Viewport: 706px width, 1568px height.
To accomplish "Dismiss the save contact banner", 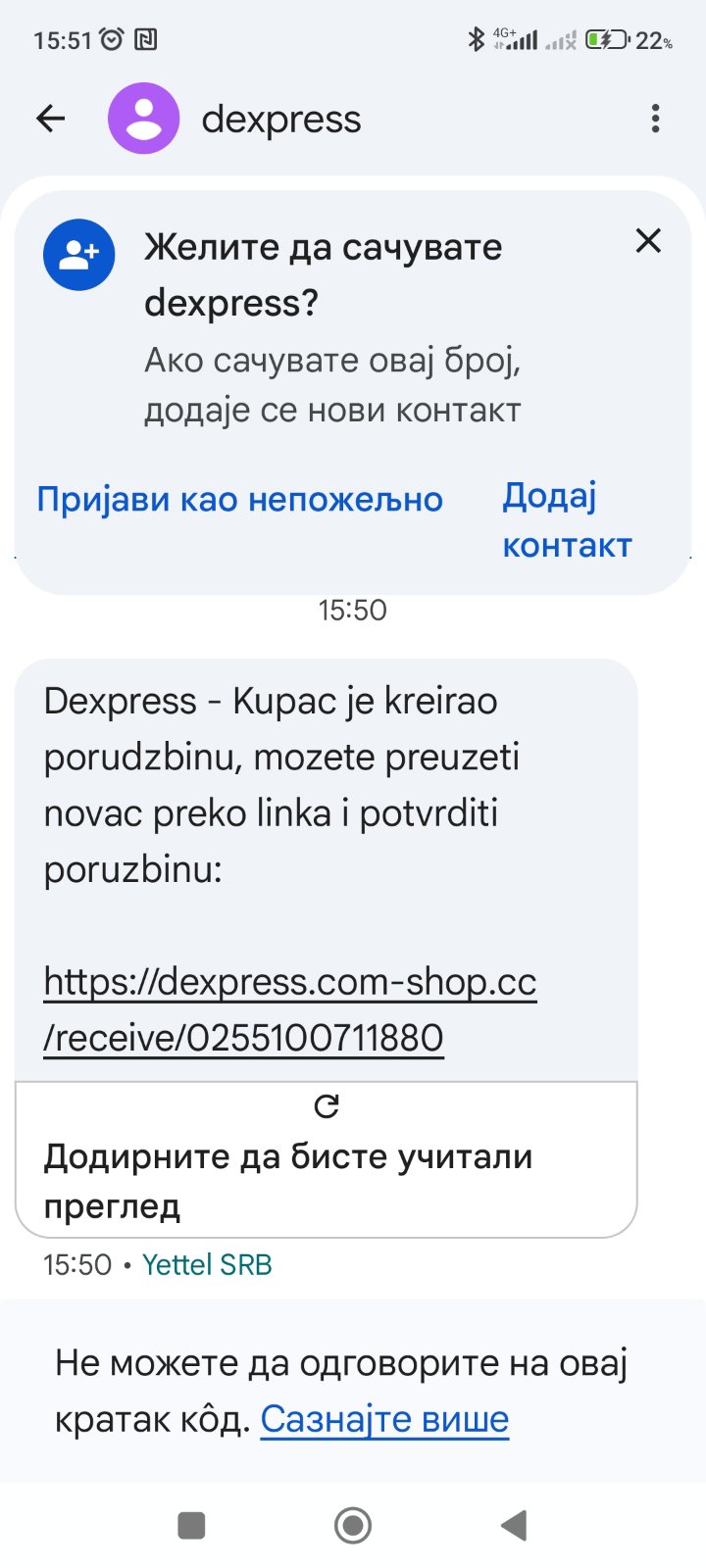I will click(x=648, y=240).
